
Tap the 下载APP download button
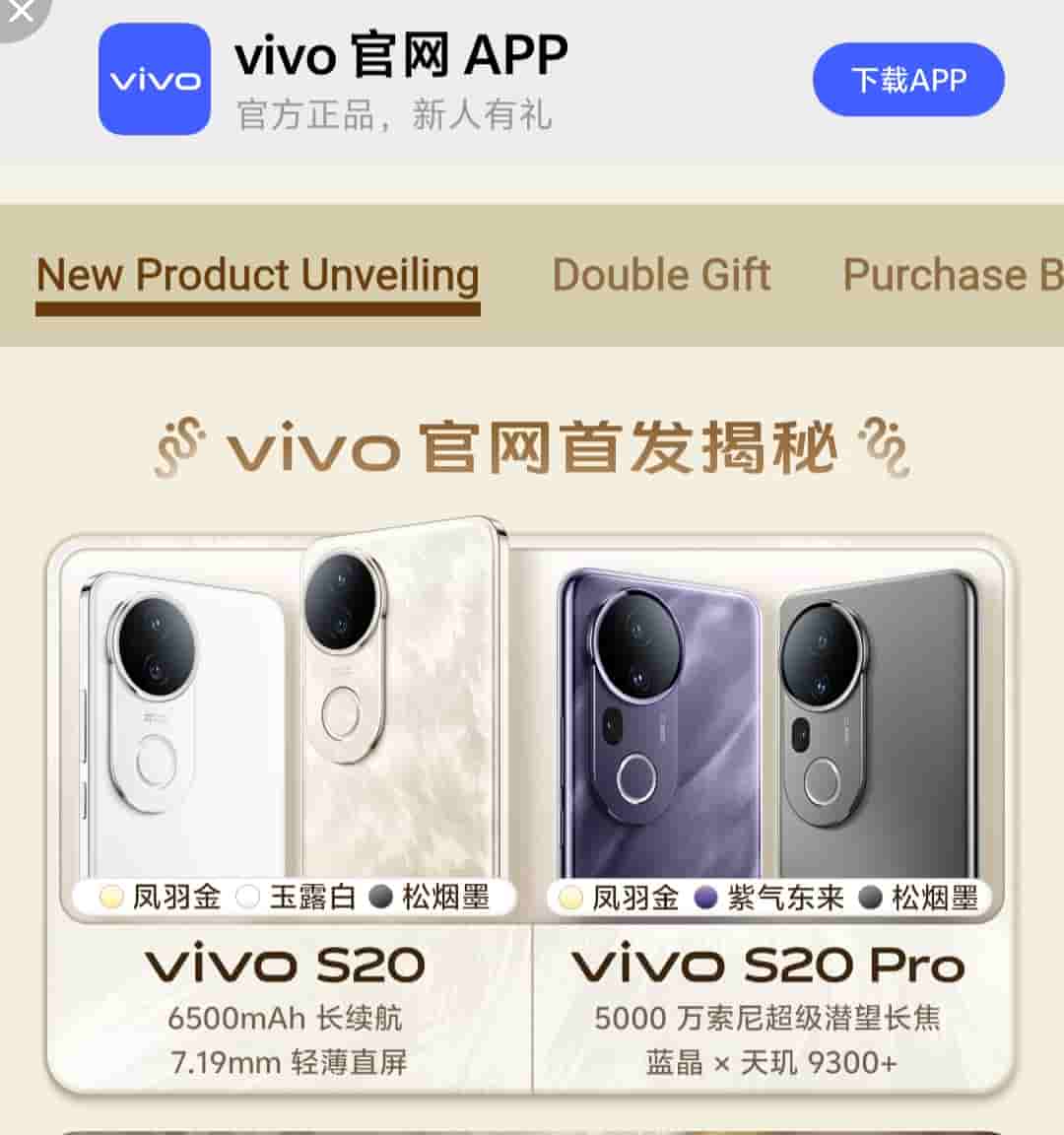pos(907,80)
